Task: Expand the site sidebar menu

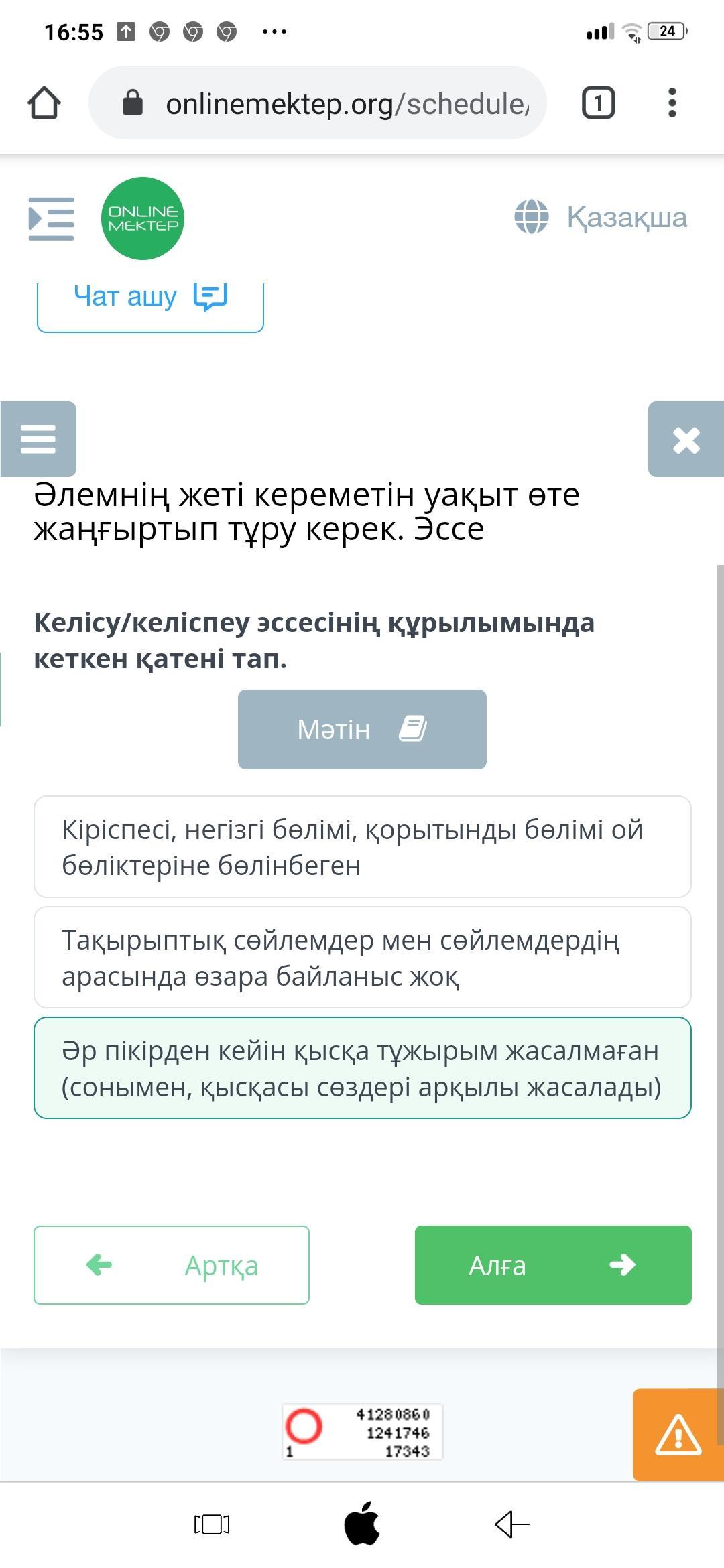Action: (x=51, y=218)
